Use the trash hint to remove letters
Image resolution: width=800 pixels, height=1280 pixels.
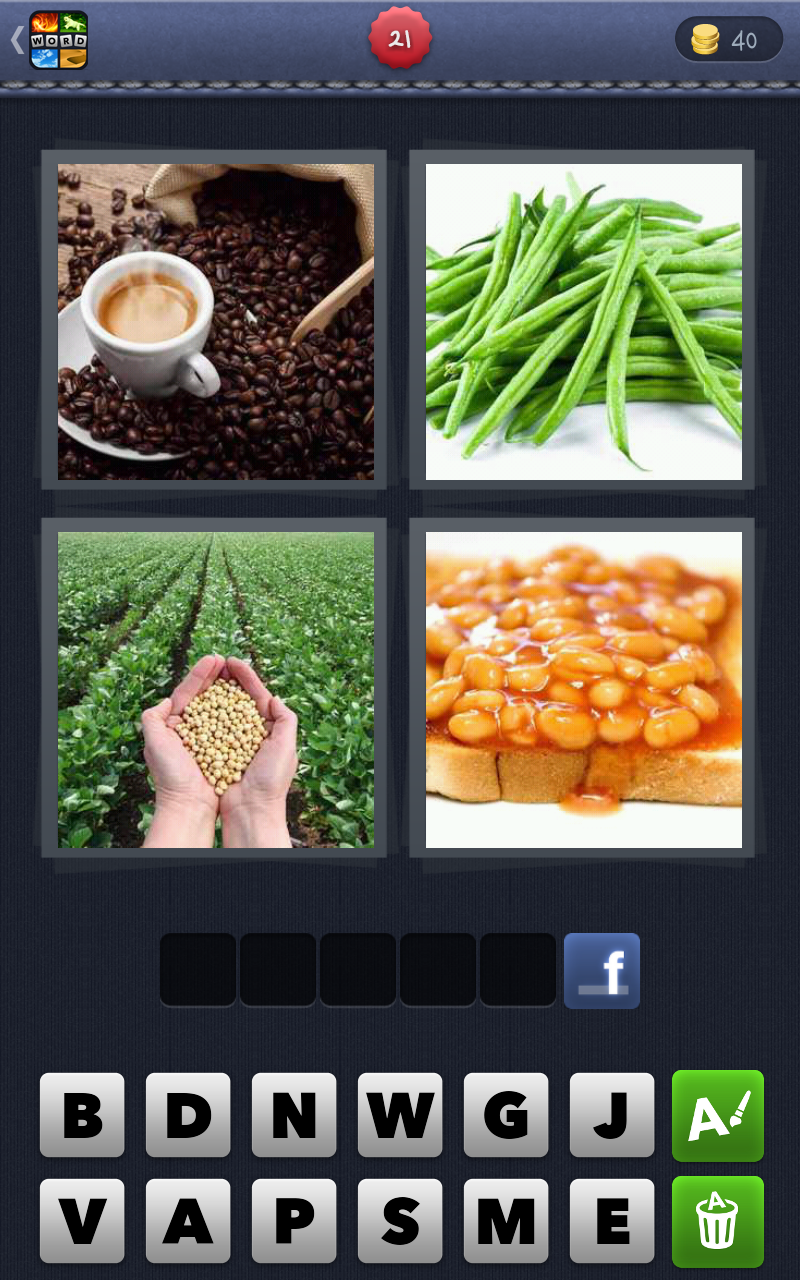pyautogui.click(x=718, y=1221)
